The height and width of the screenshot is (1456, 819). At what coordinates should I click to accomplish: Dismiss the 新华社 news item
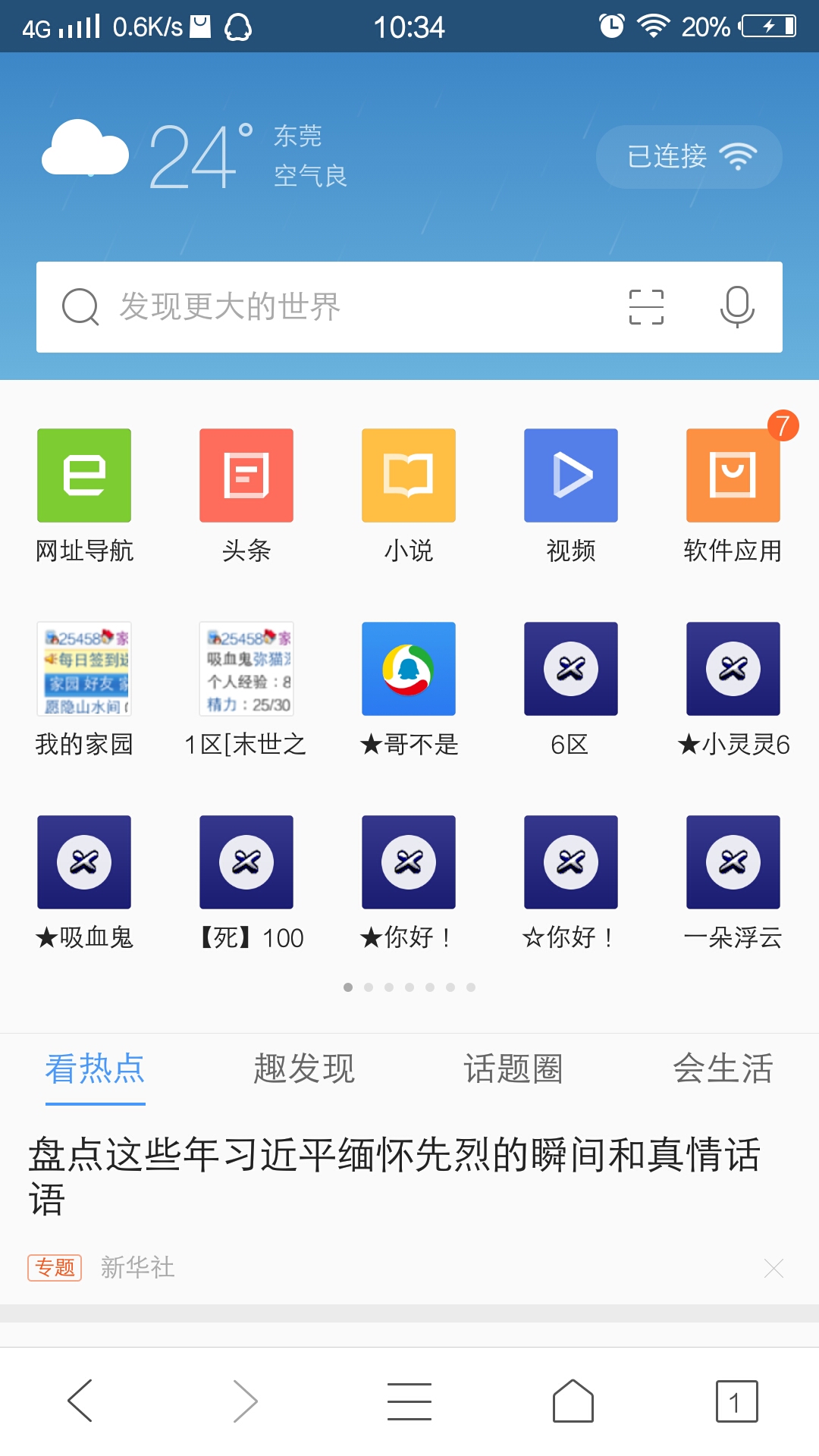click(773, 1268)
